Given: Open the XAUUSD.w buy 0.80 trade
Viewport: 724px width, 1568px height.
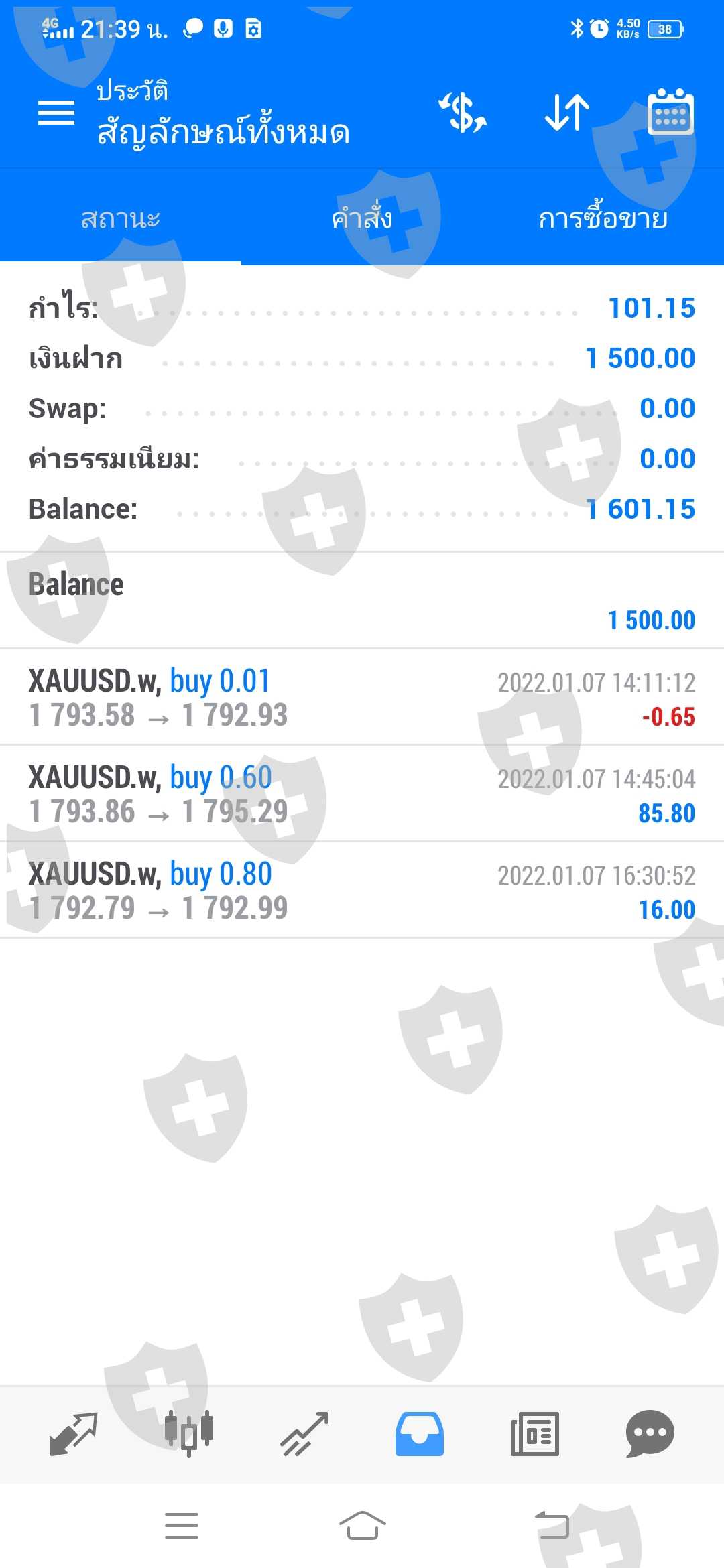Looking at the screenshot, I should click(362, 890).
